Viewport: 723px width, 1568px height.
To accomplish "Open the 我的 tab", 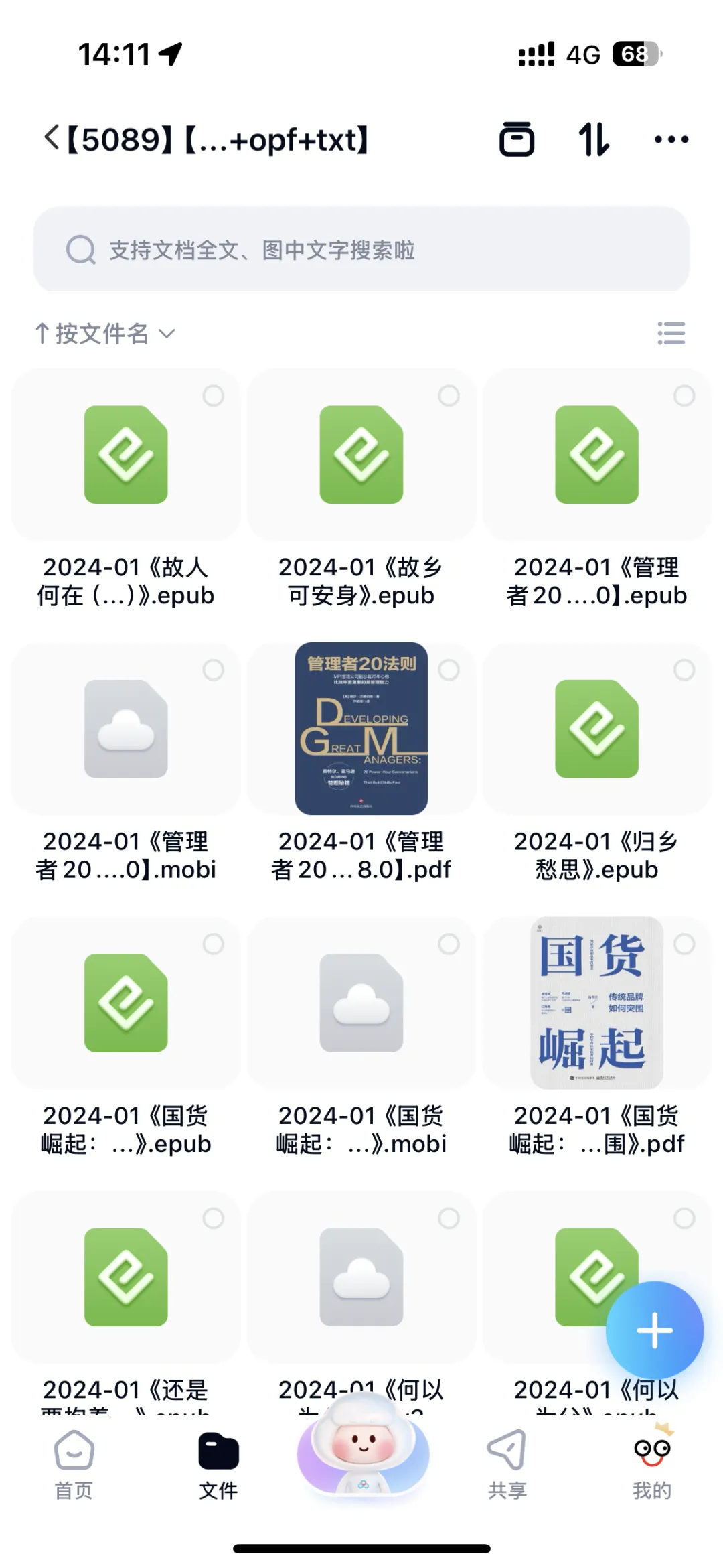I will 651,1466.
